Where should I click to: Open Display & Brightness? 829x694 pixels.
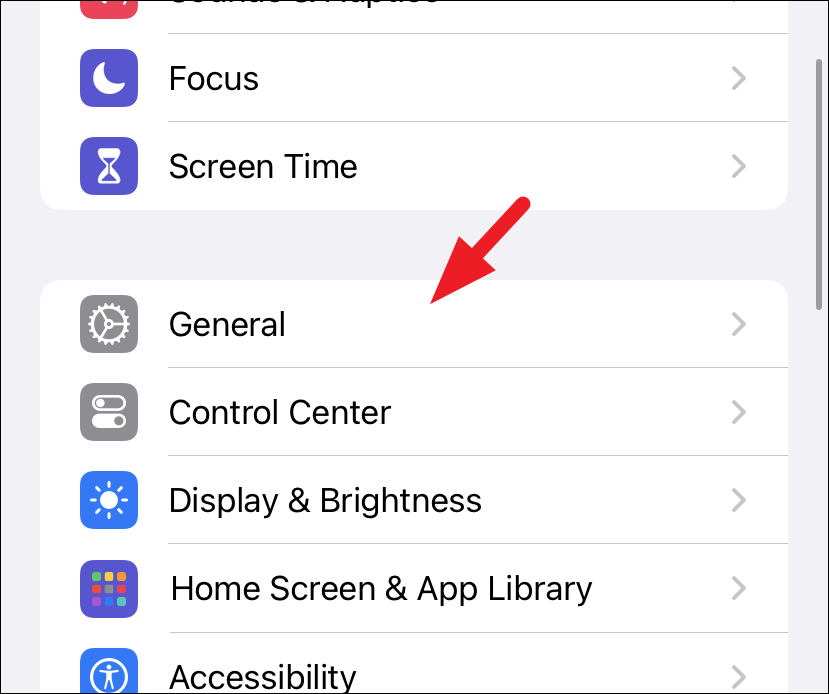coord(414,500)
